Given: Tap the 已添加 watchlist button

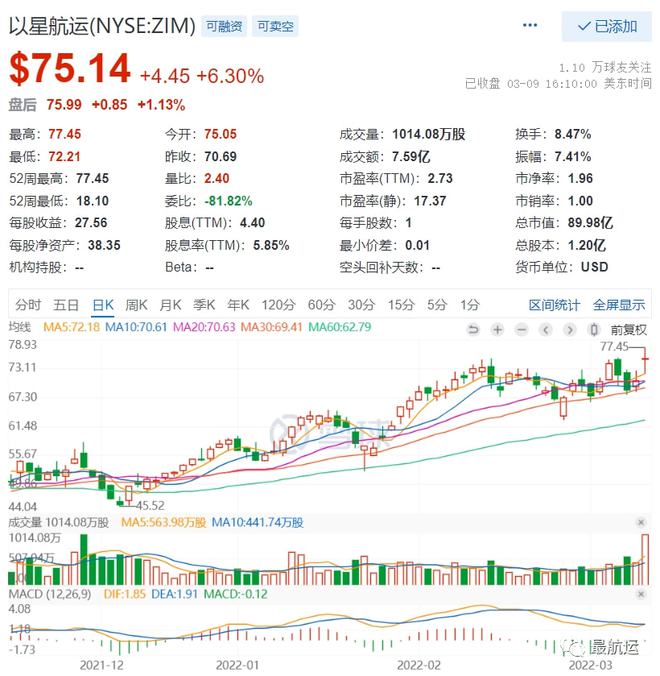Looking at the screenshot, I should point(605,27).
